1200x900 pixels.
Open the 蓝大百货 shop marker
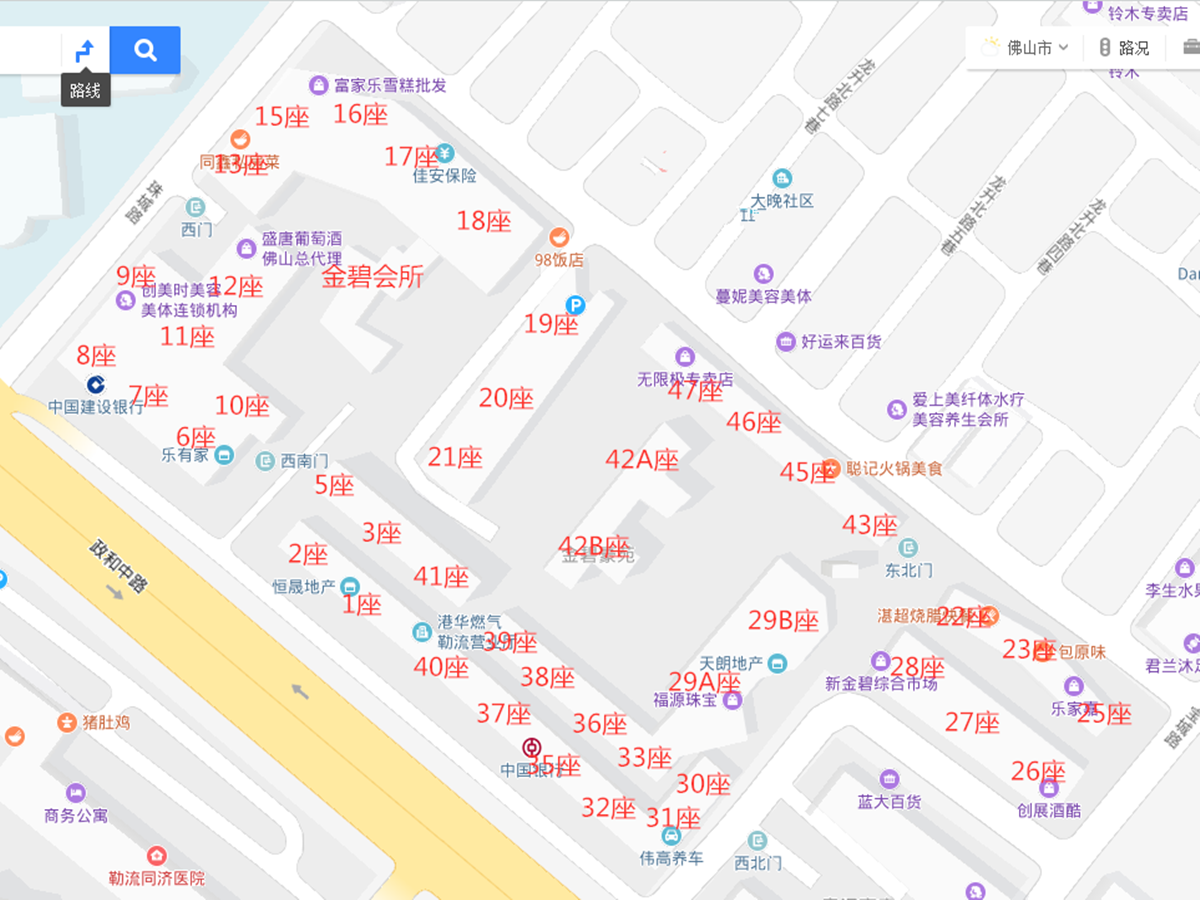pos(889,779)
